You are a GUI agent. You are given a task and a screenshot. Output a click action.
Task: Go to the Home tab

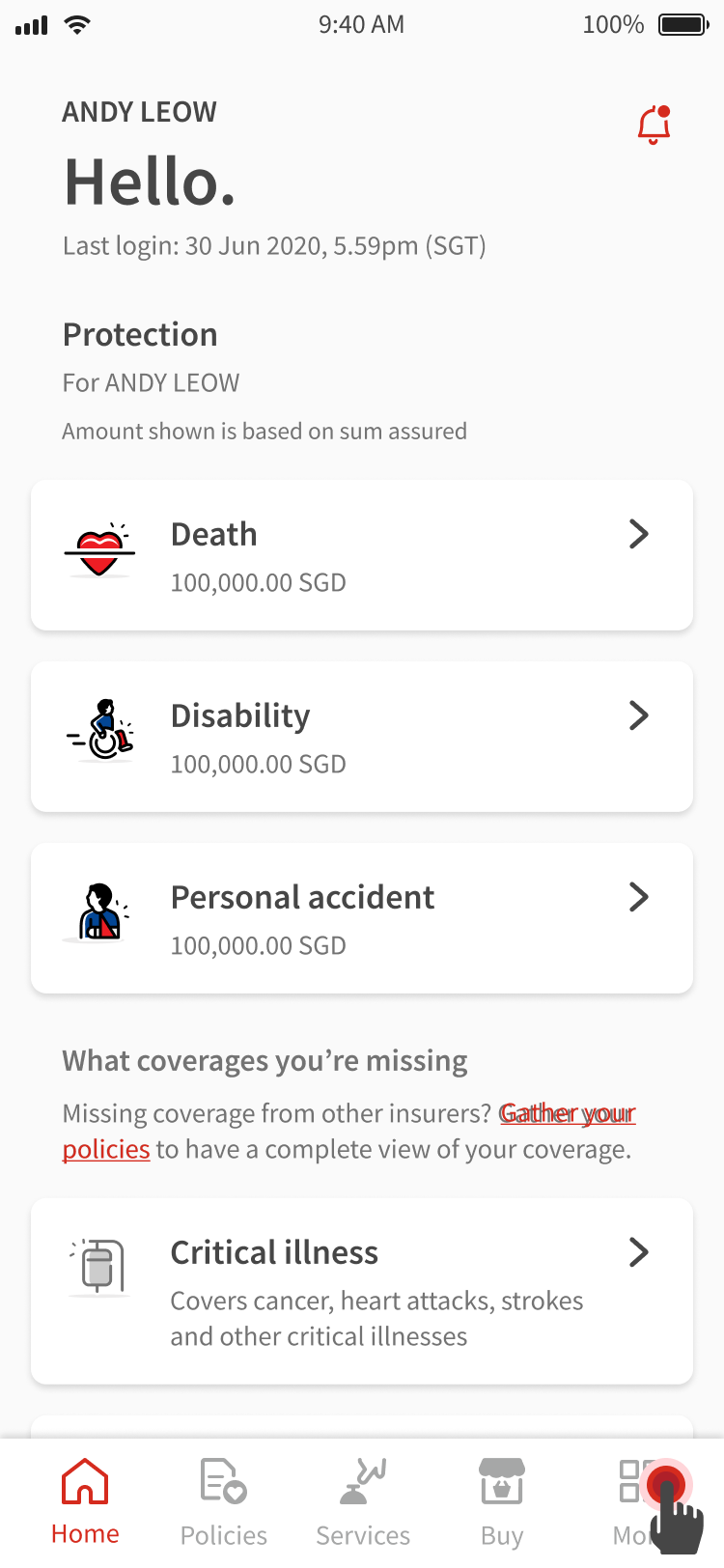tap(85, 1501)
